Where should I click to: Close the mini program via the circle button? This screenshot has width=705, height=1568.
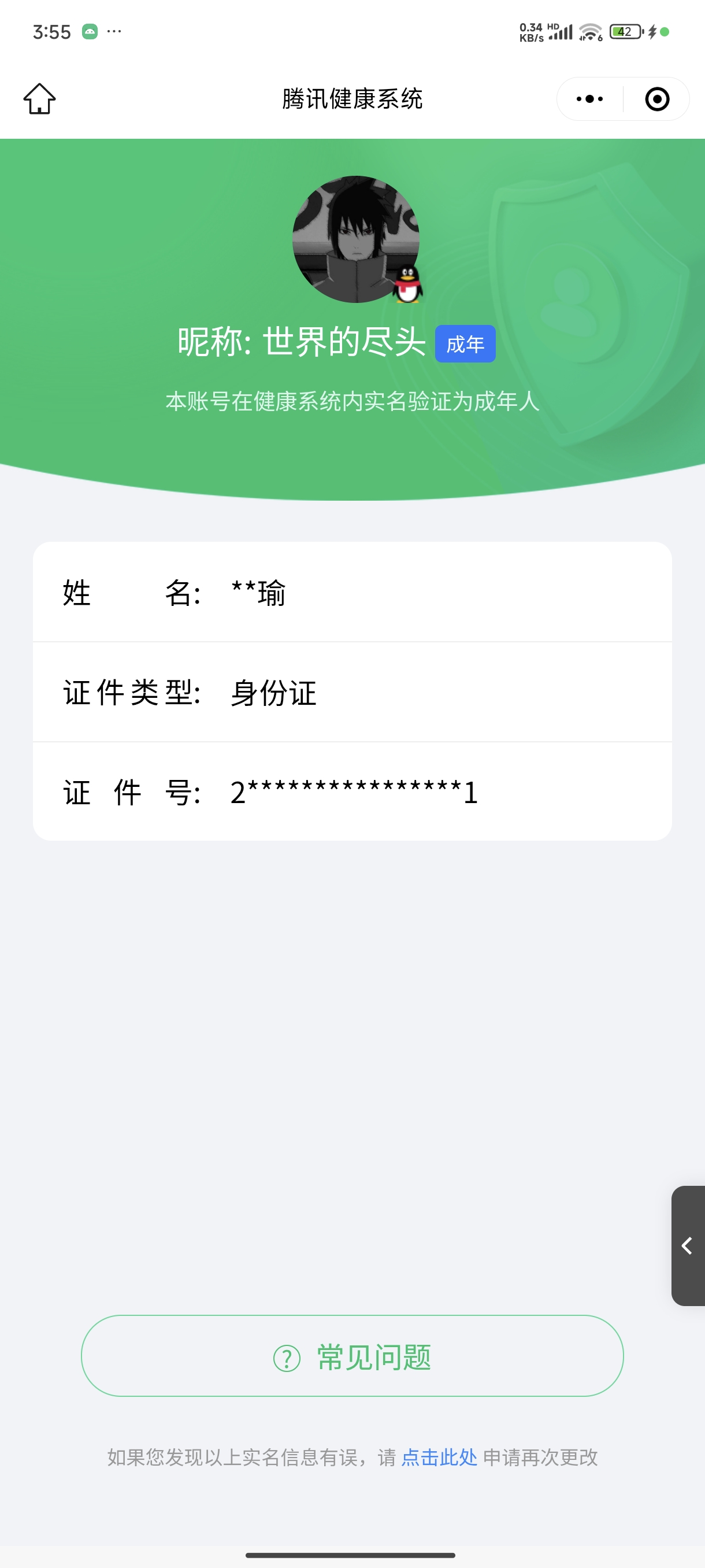tap(657, 99)
